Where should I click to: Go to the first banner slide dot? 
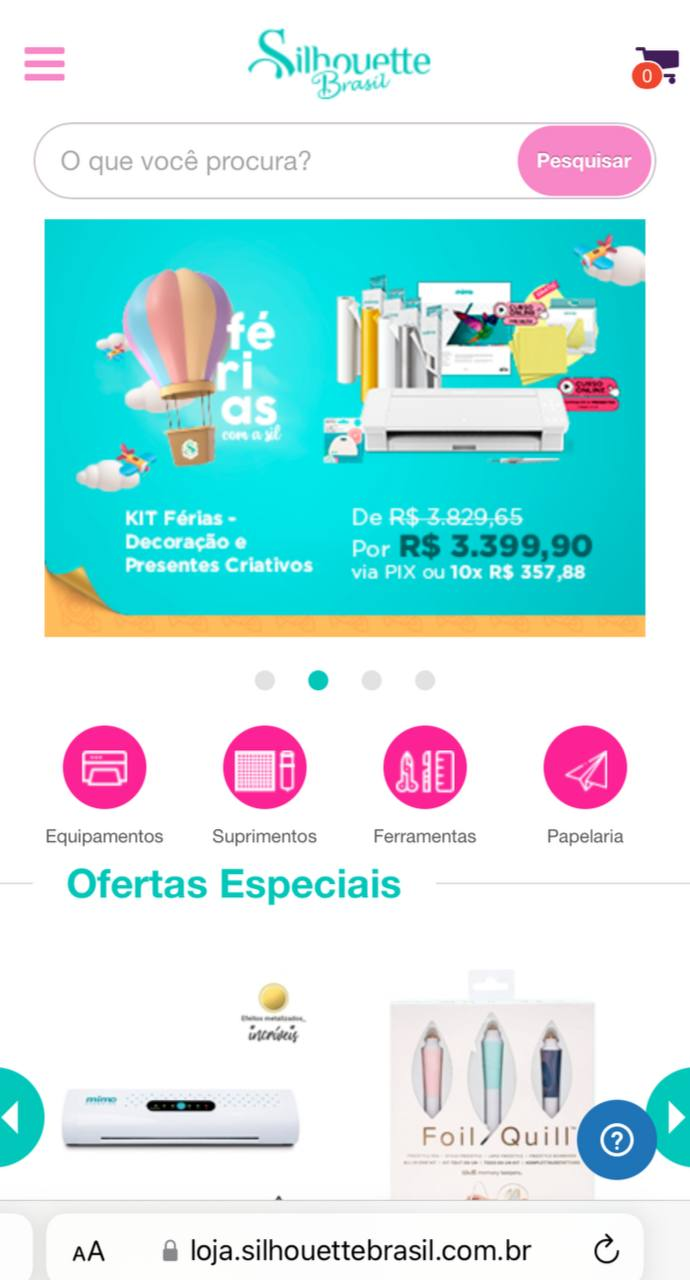[x=265, y=680]
